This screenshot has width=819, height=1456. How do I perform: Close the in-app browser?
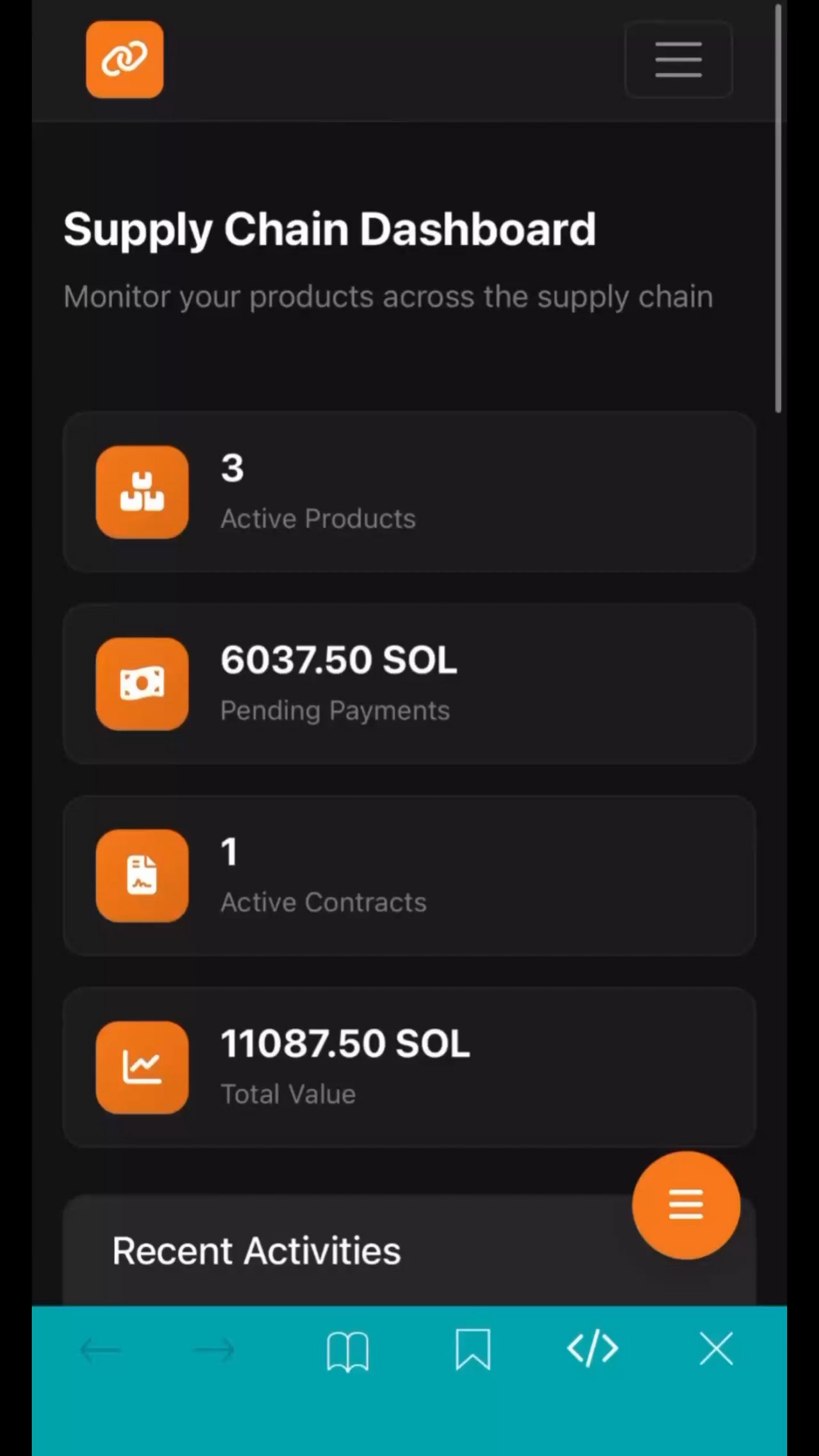pos(716,1349)
